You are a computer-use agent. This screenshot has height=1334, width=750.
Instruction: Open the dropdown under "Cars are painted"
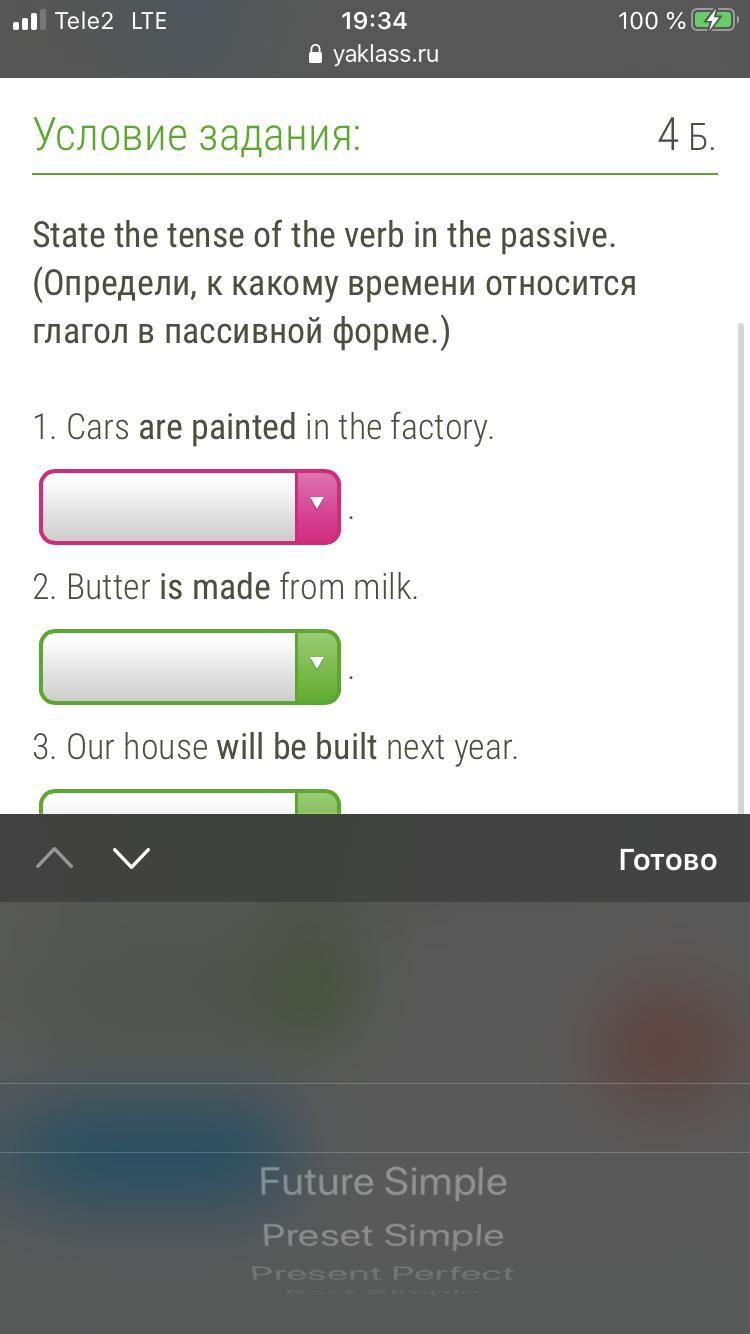[190, 507]
